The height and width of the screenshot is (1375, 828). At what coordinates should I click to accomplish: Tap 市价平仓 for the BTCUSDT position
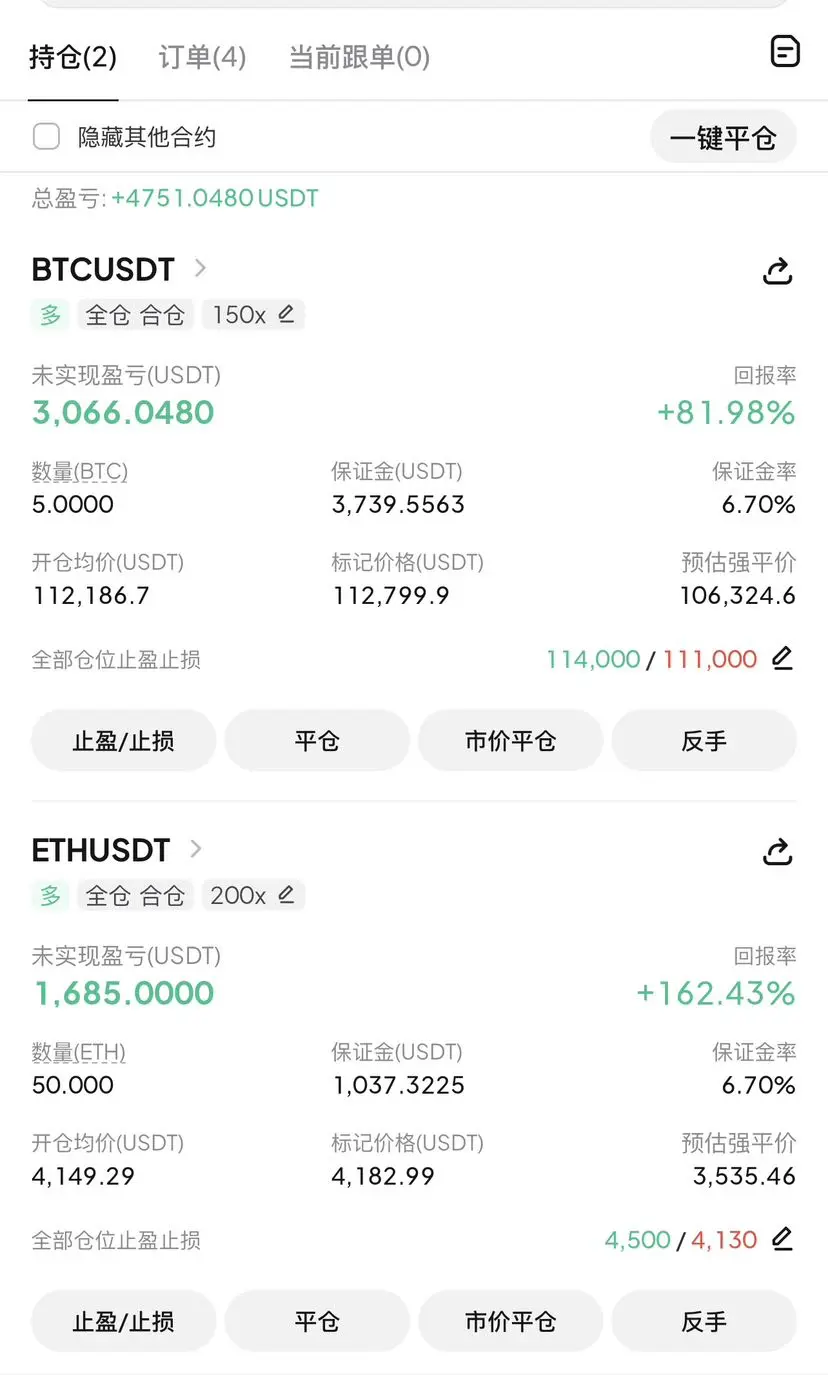click(510, 741)
